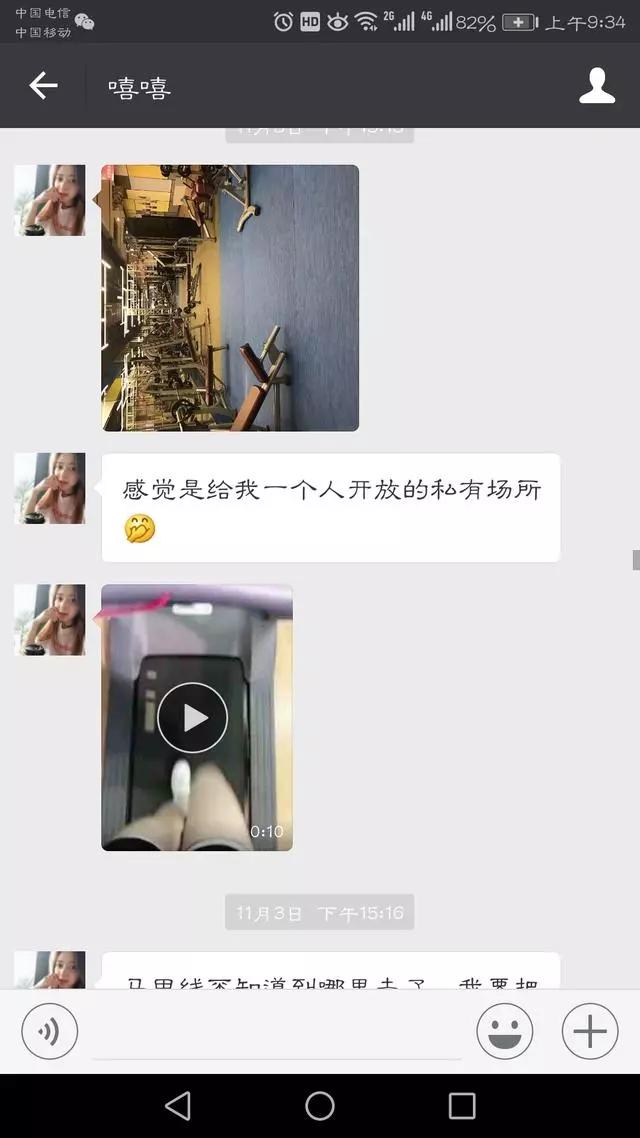This screenshot has width=640, height=1138.
Task: Open chat info profile icon
Action: coord(597,86)
